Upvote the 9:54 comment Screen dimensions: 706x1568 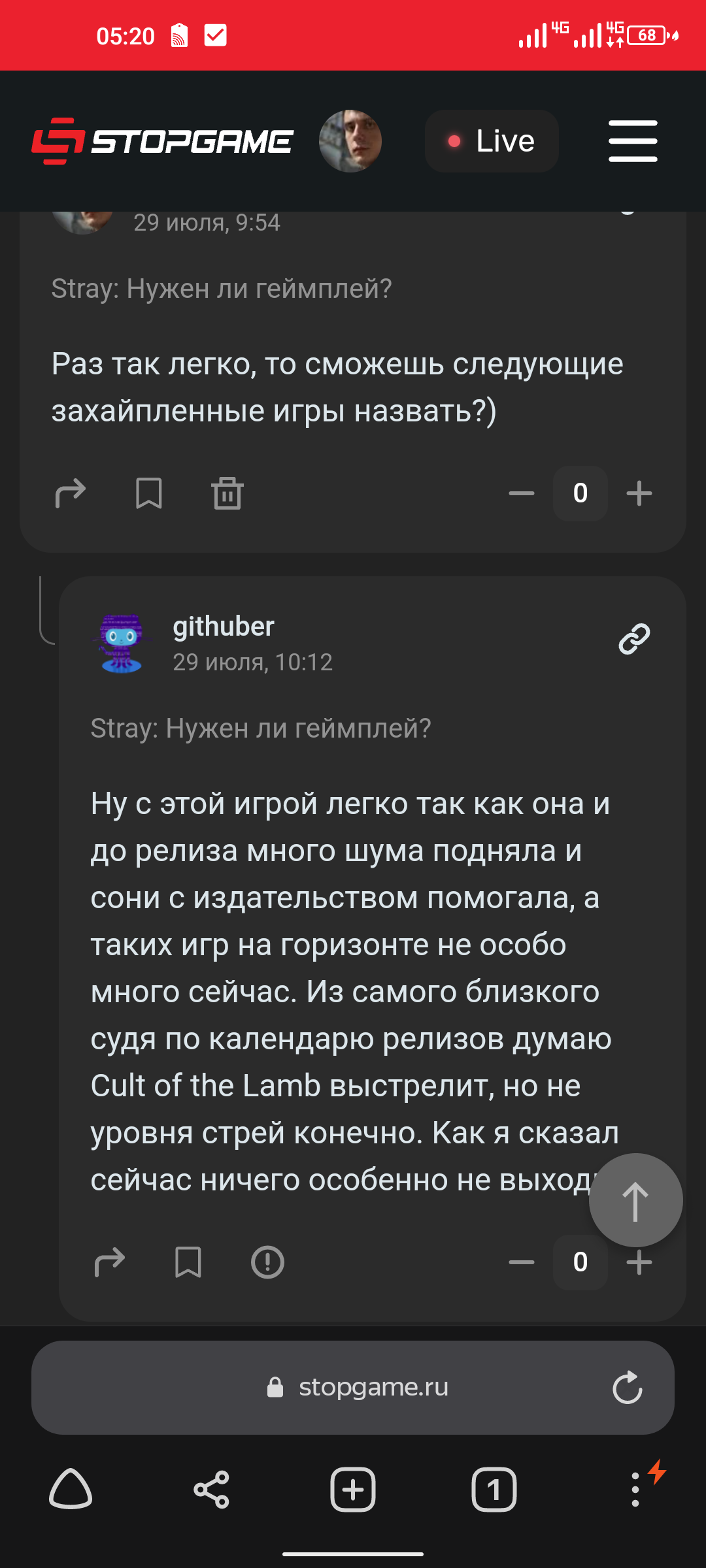639,493
